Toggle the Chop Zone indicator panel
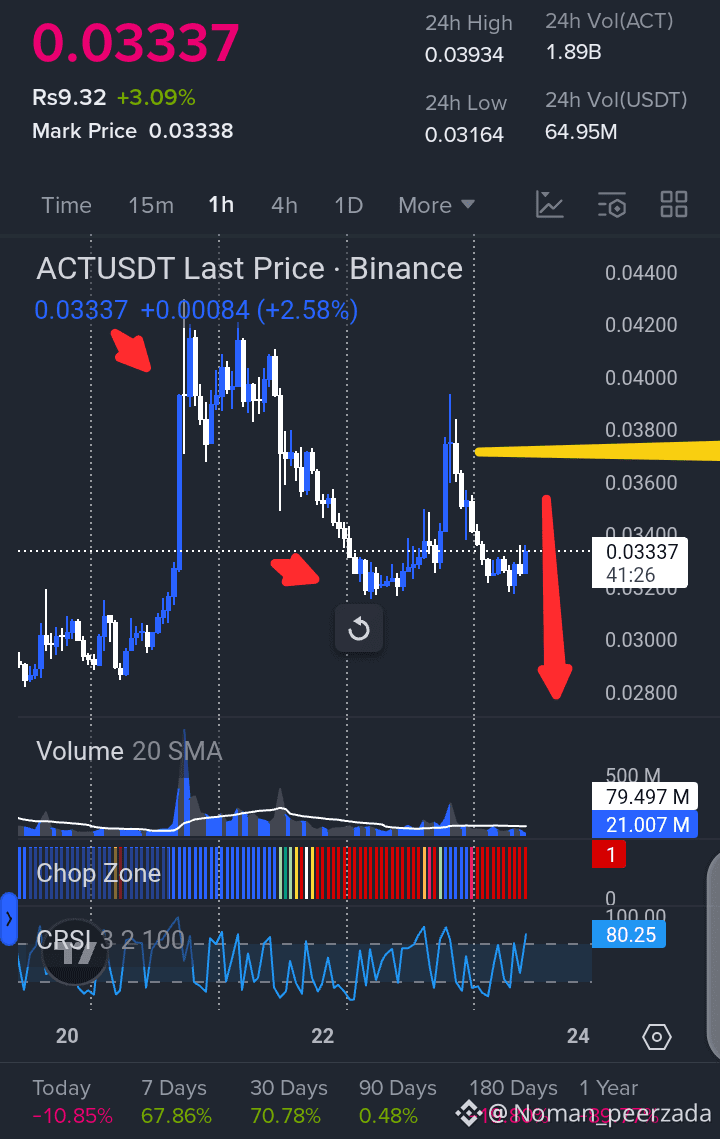This screenshot has width=720, height=1139. 97,872
